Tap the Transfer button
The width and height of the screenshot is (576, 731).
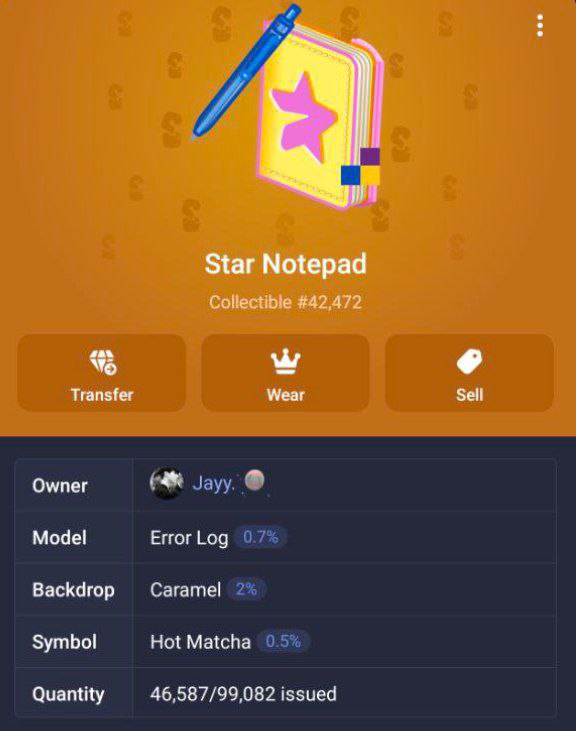tap(102, 373)
